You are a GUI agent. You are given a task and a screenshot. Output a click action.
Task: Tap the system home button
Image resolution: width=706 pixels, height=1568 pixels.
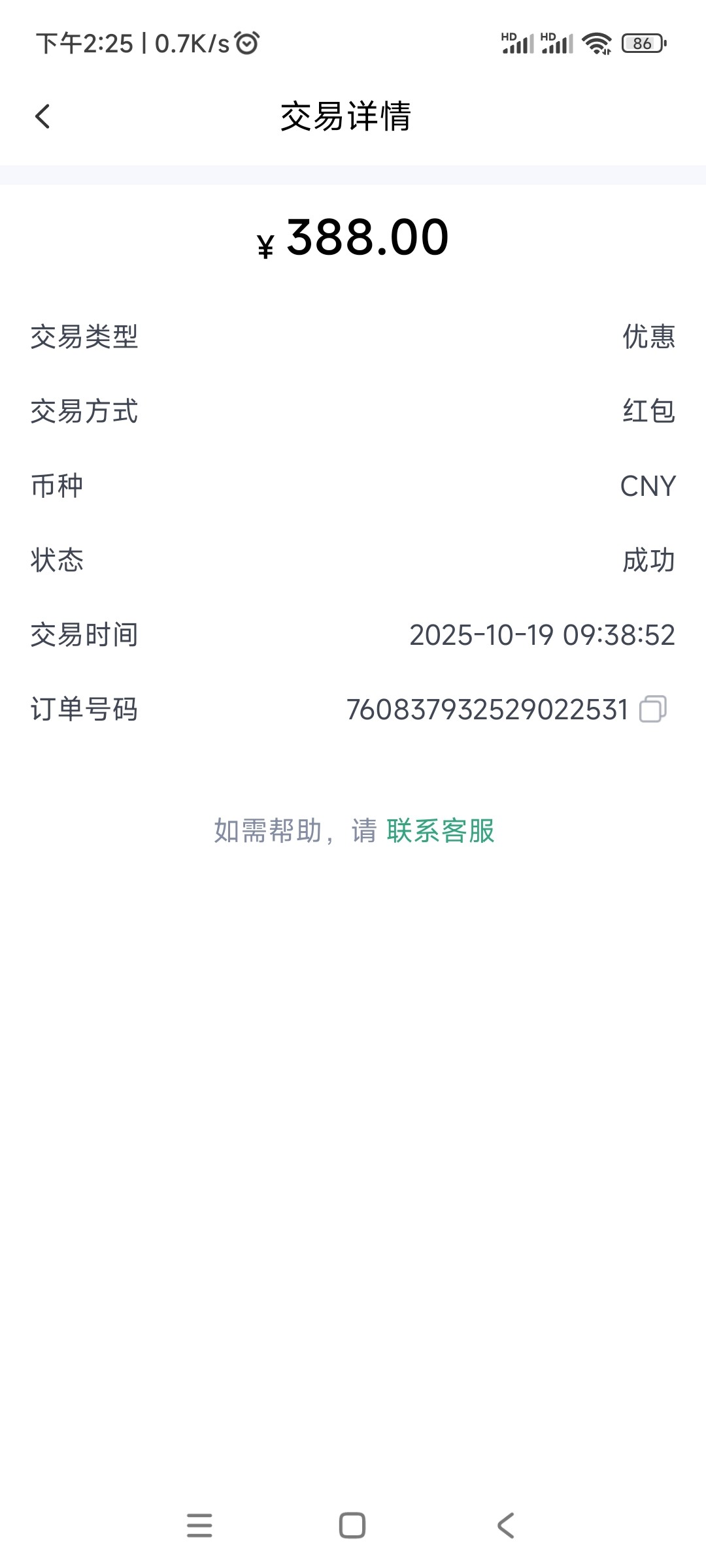(x=352, y=1526)
